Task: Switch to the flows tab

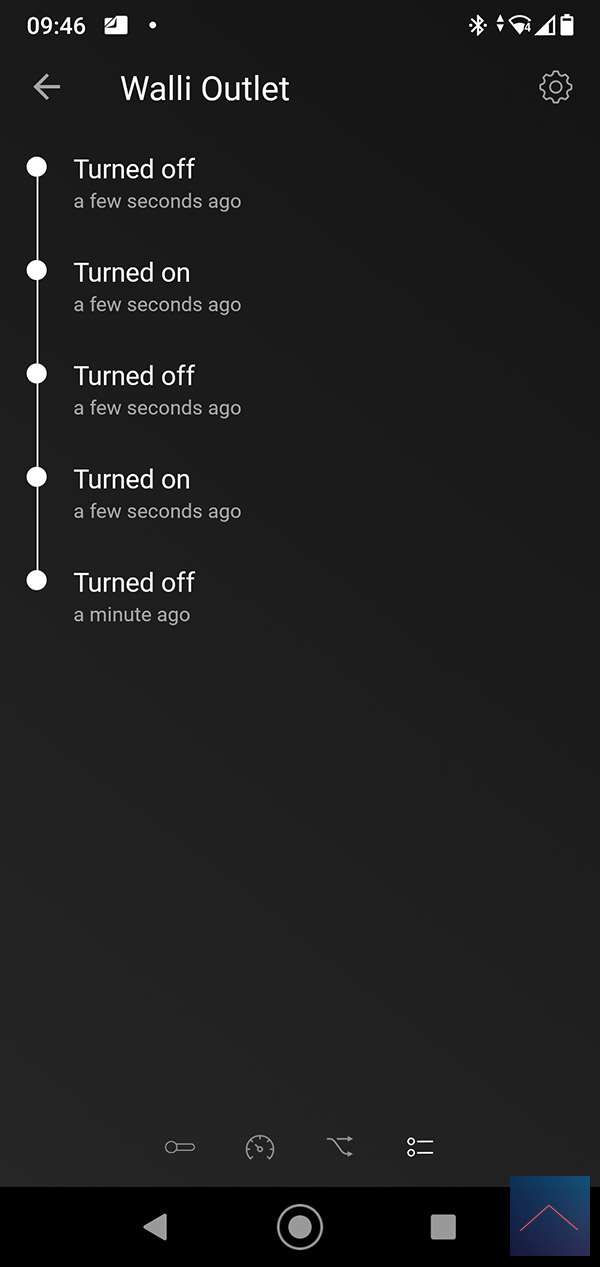Action: [x=340, y=1147]
